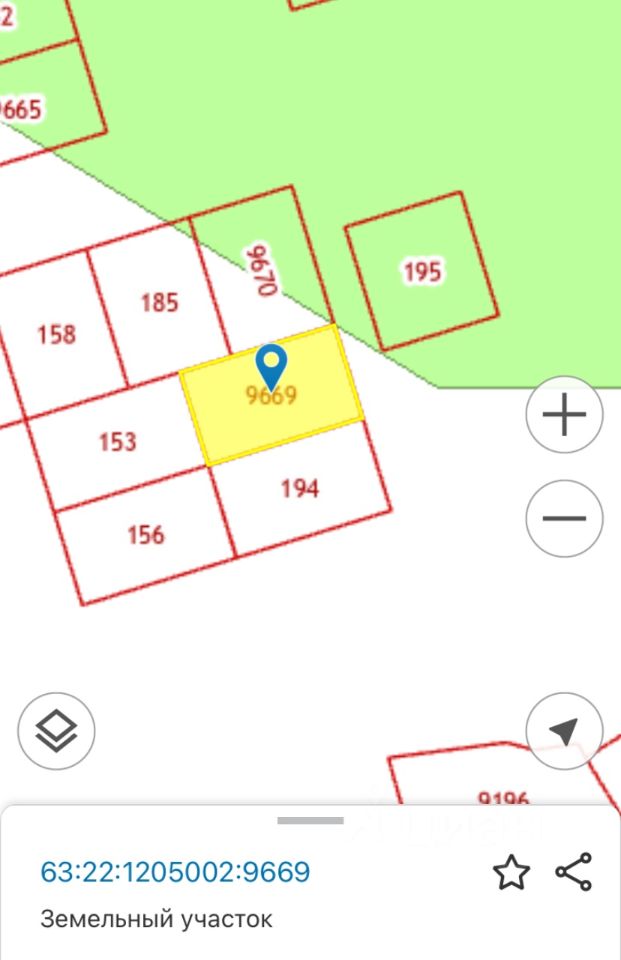Select parcel 156 on the map
Screen dimensions: 621x960
point(146,535)
